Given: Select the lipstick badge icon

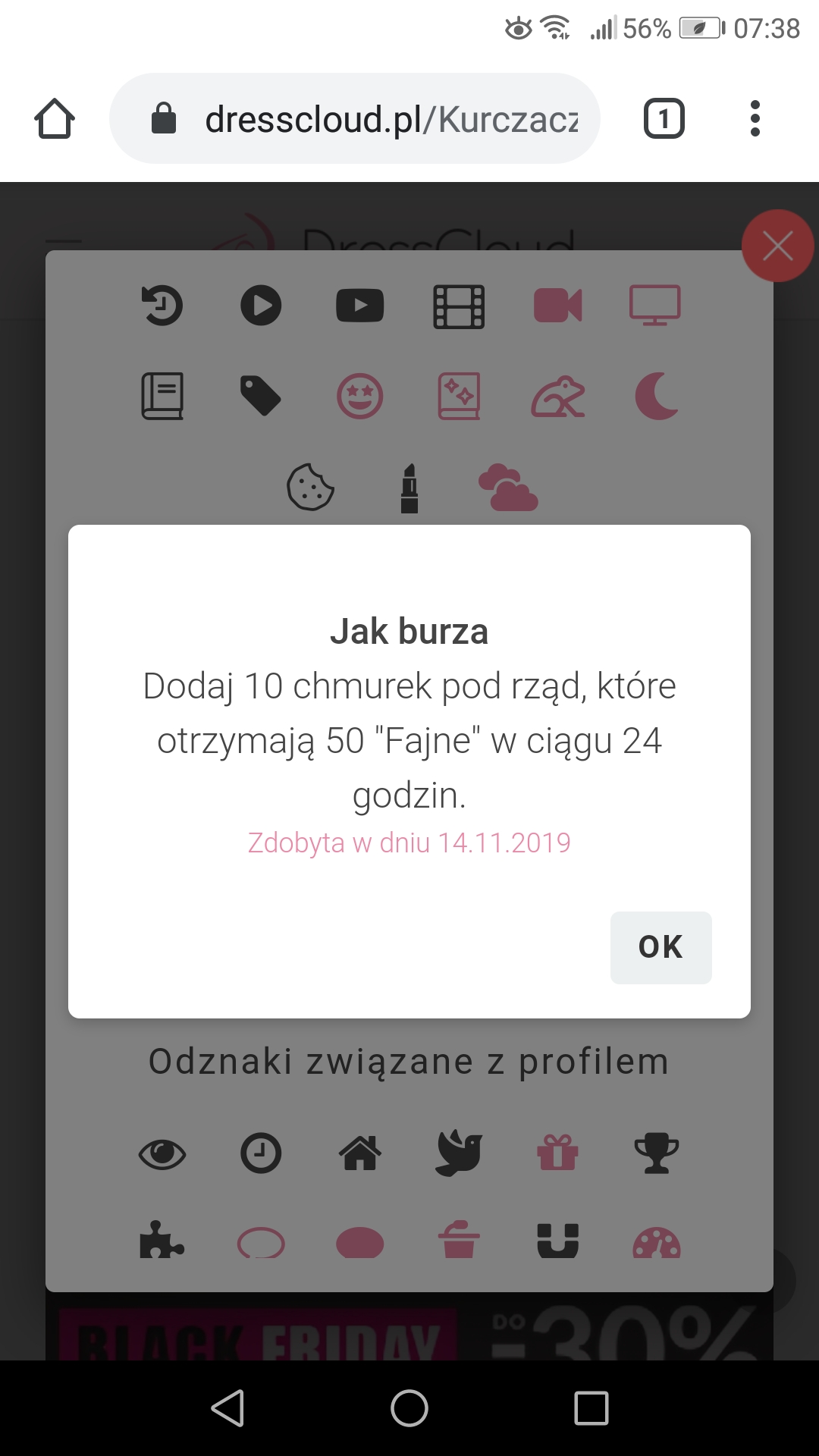Looking at the screenshot, I should (410, 486).
